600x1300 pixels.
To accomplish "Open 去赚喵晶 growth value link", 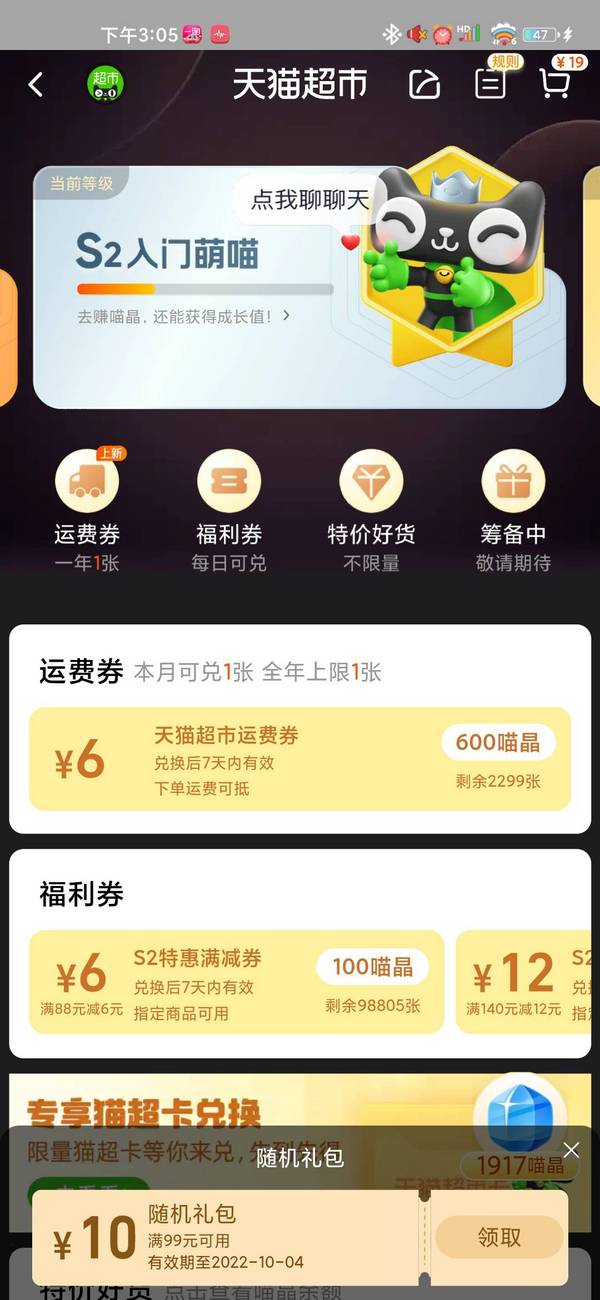I will point(184,316).
